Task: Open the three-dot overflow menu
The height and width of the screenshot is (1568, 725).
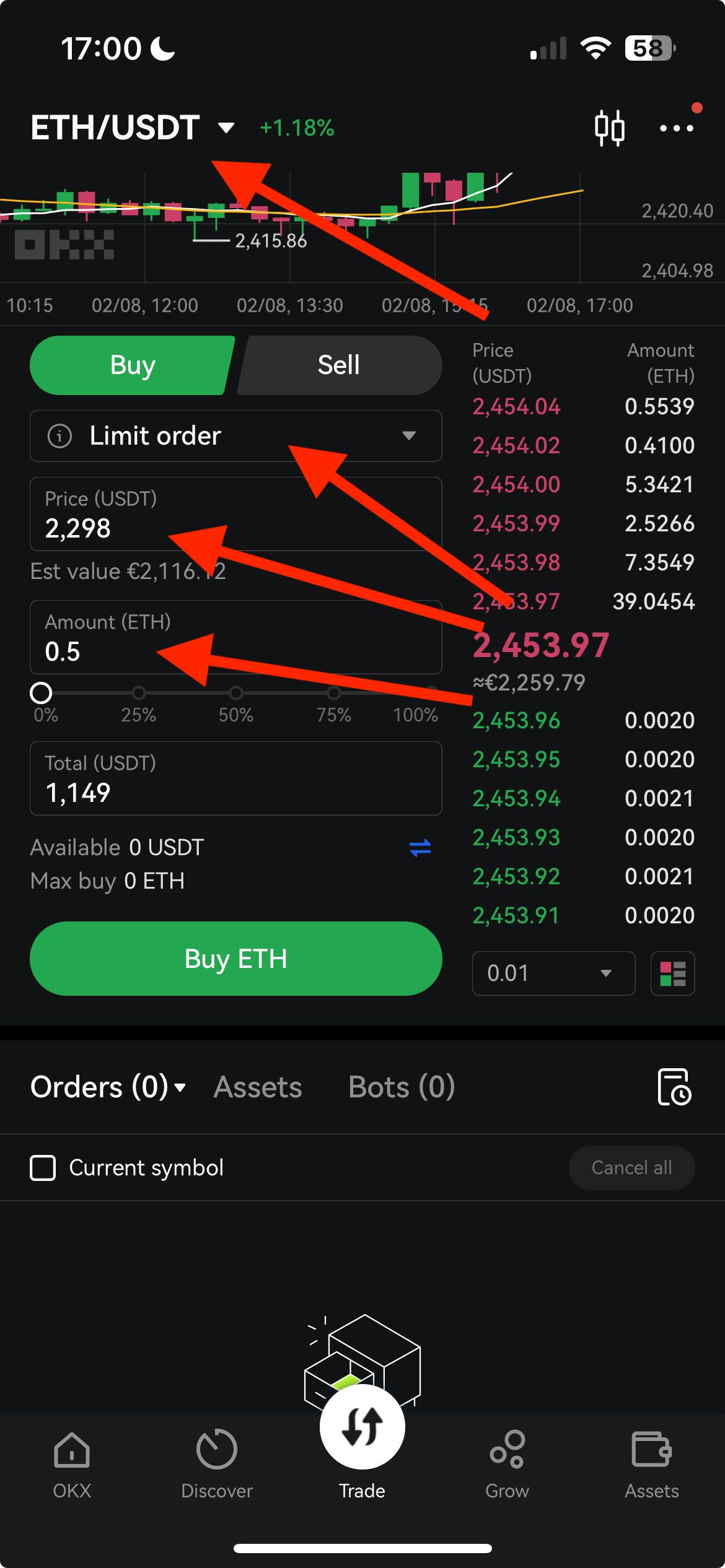Action: pos(676,128)
